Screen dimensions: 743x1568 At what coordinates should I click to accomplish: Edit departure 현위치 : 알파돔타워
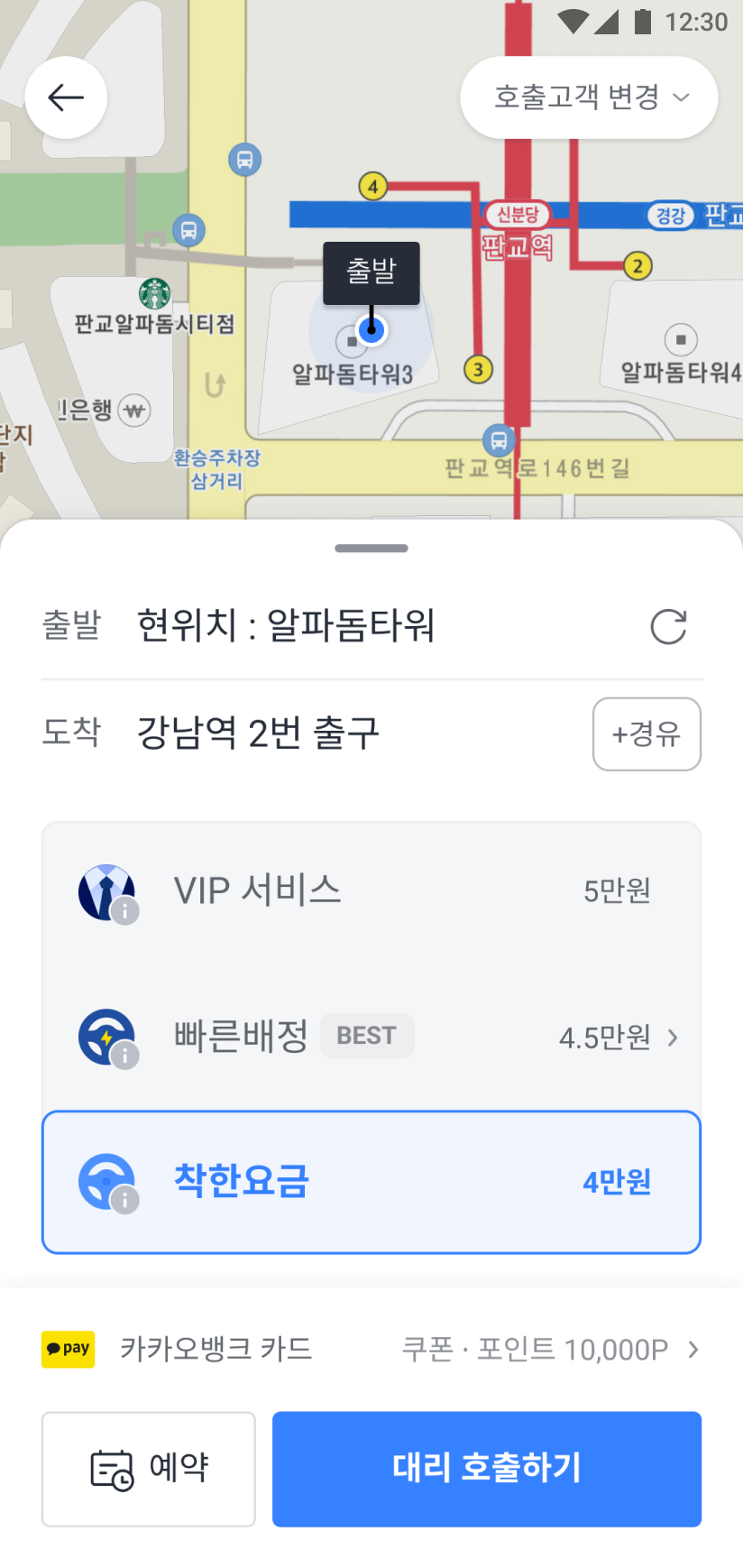pos(286,625)
